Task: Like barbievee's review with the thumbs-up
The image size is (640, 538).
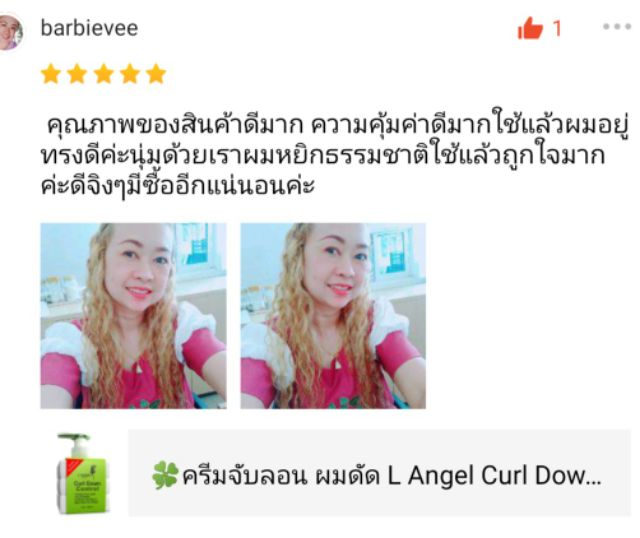Action: pyautogui.click(x=530, y=29)
